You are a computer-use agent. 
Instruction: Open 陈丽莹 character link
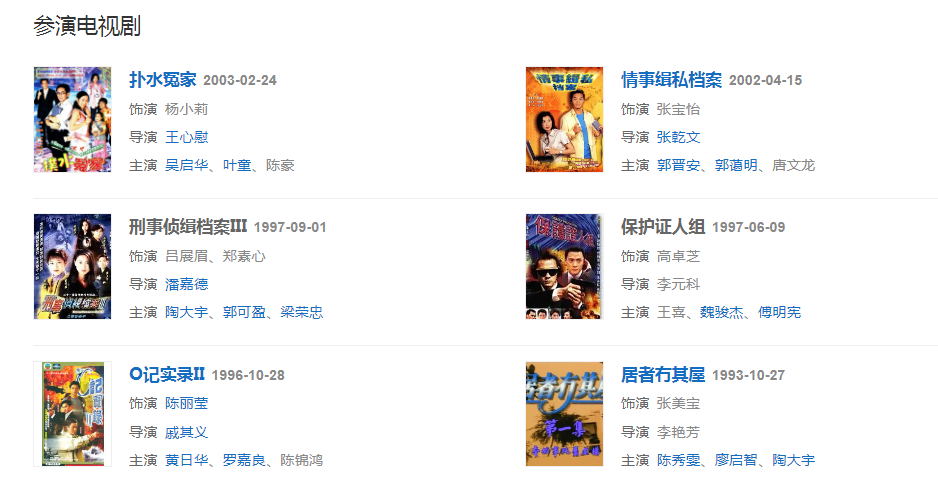(x=186, y=403)
